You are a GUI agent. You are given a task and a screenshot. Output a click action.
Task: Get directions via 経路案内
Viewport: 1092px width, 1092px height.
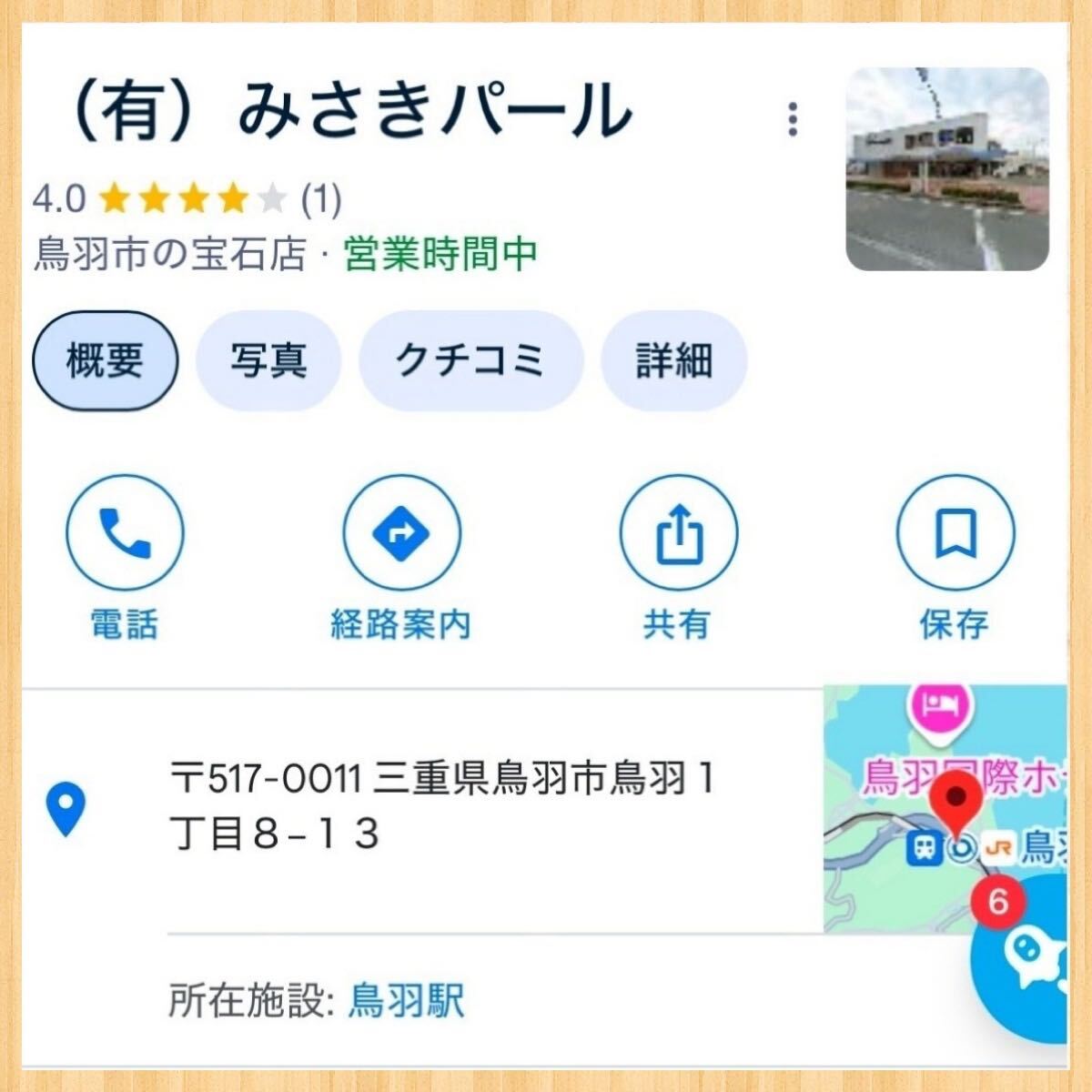click(401, 533)
